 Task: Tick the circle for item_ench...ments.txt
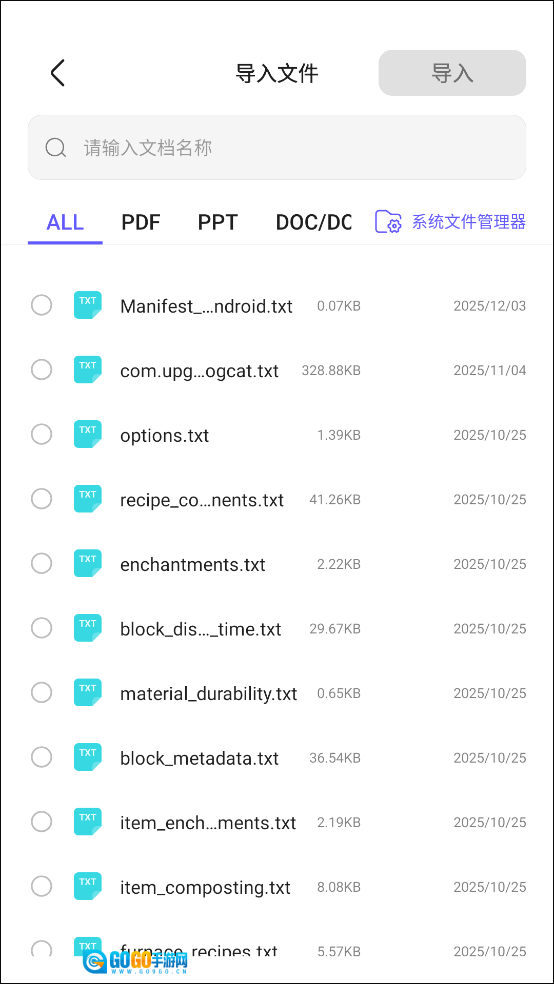click(x=41, y=822)
